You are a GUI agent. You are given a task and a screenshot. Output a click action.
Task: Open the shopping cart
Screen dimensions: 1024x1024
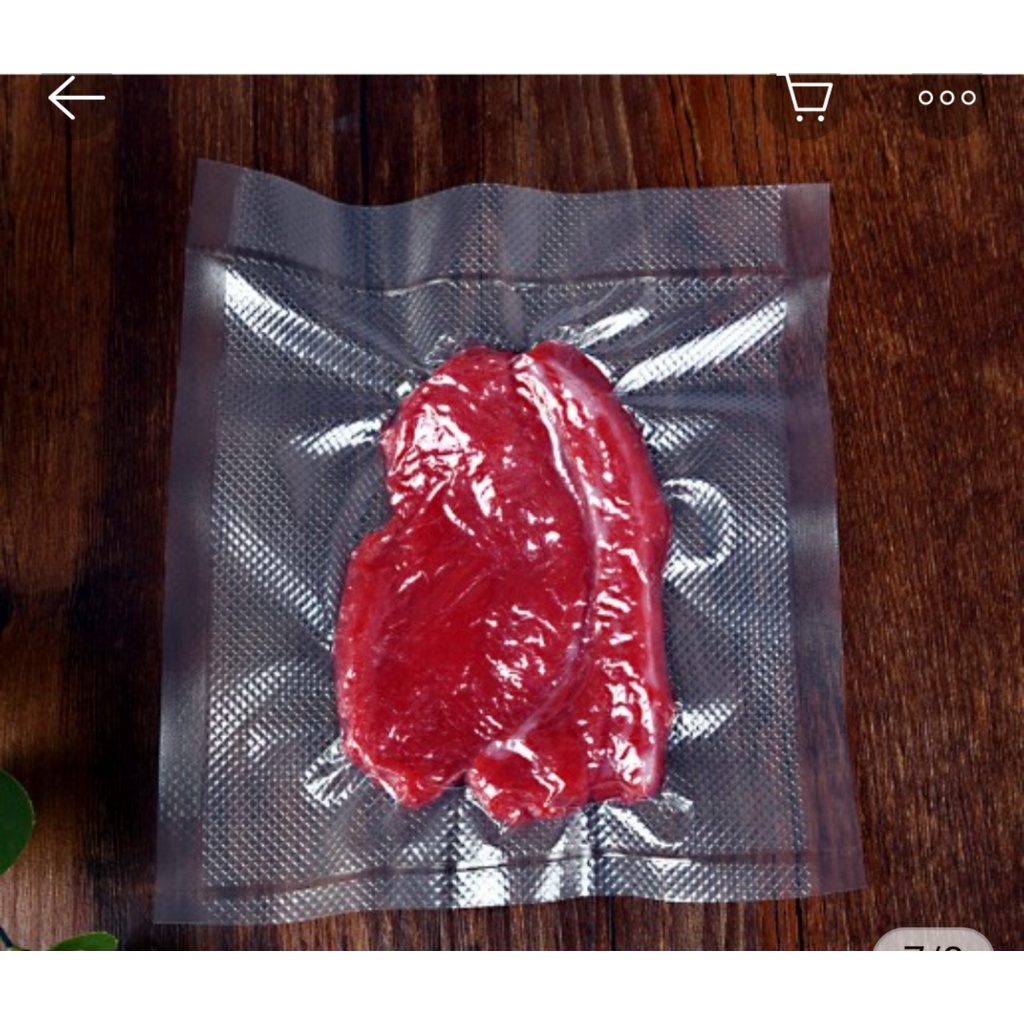tap(808, 98)
